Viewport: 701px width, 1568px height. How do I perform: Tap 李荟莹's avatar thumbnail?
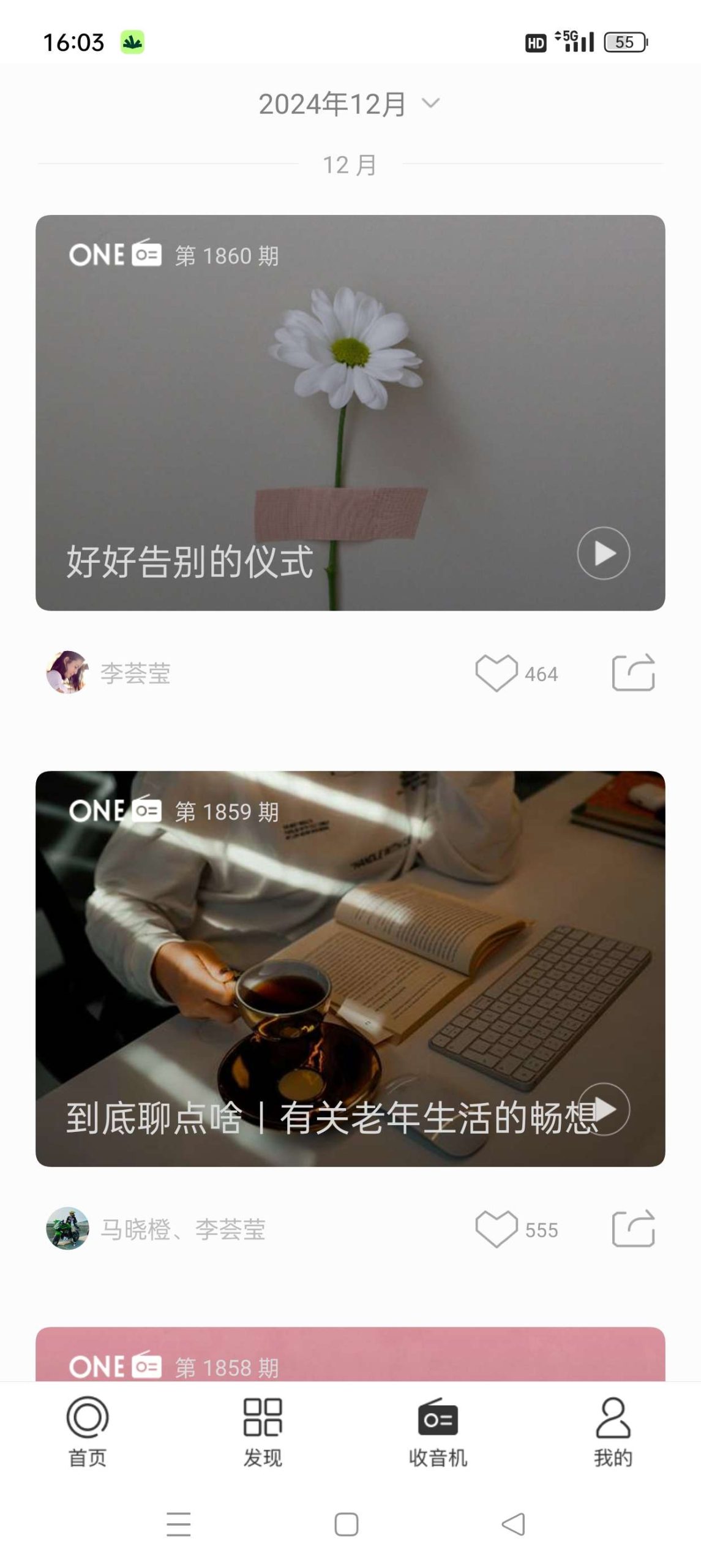coord(69,674)
